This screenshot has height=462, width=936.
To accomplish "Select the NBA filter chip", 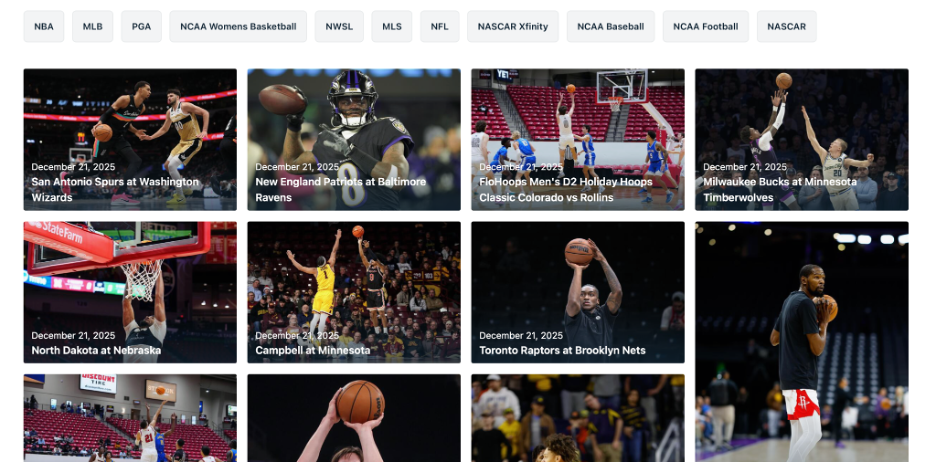I will click(x=44, y=26).
